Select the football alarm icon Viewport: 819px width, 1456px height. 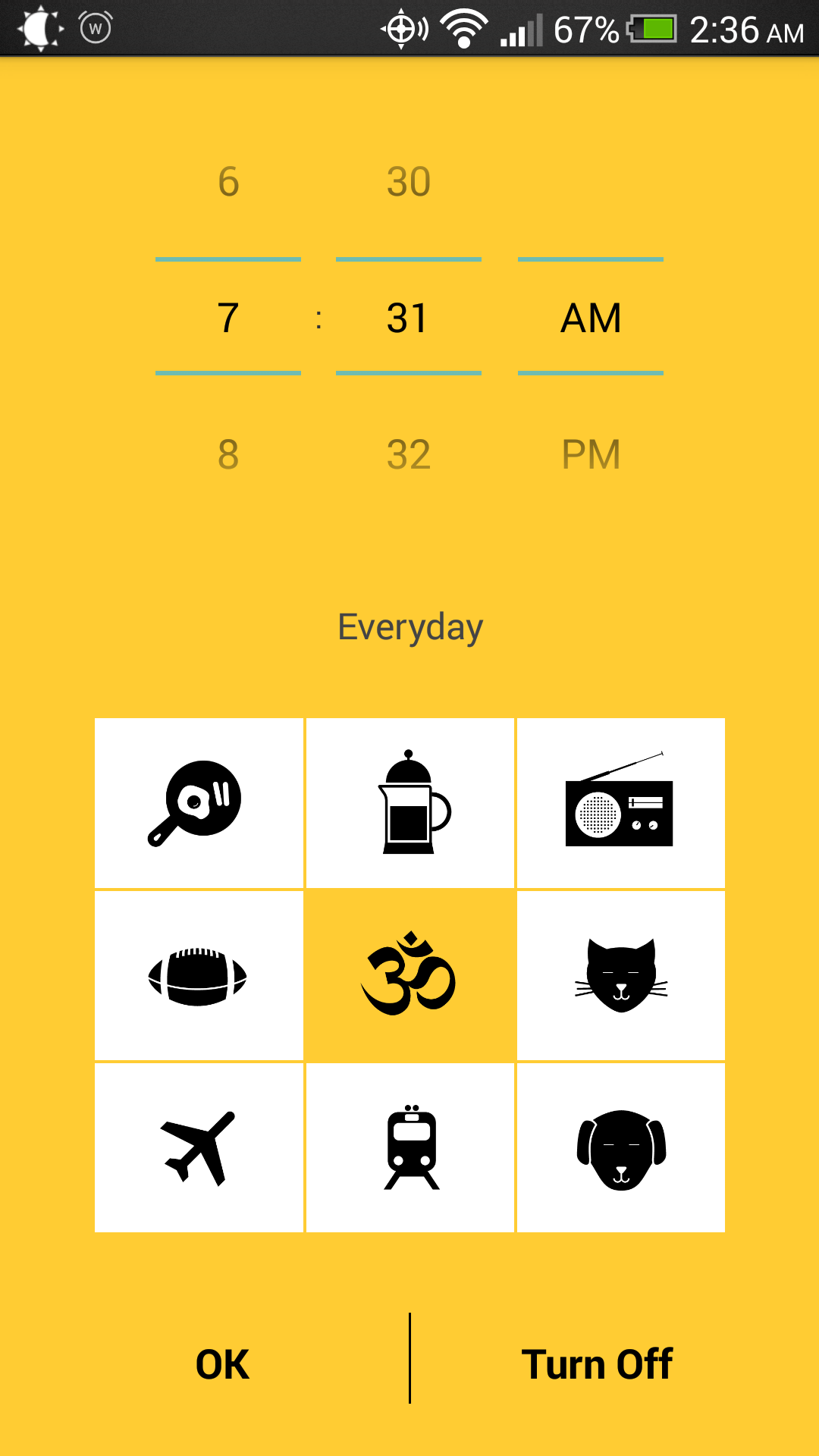[x=199, y=976]
